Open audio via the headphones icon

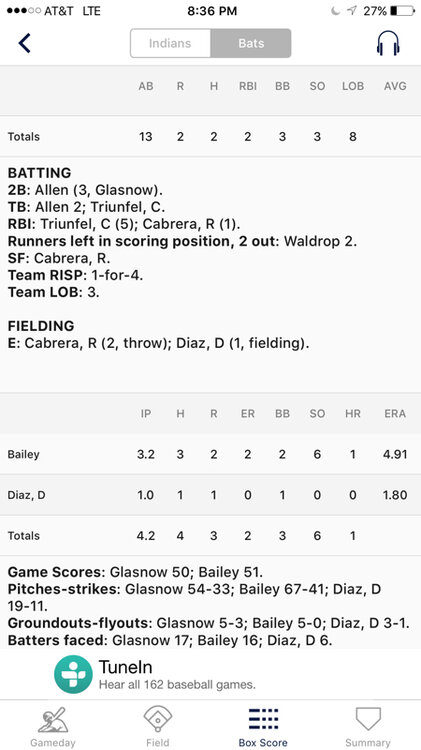pos(388,43)
